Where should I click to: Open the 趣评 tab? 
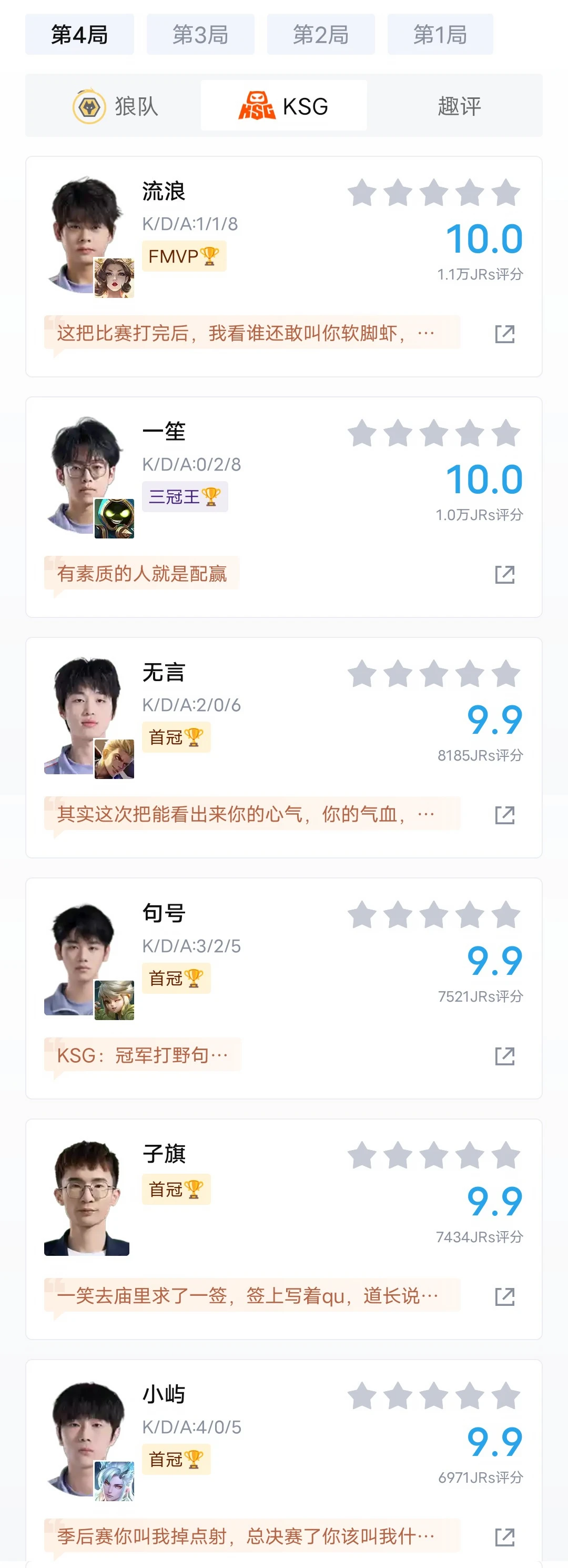tap(459, 106)
